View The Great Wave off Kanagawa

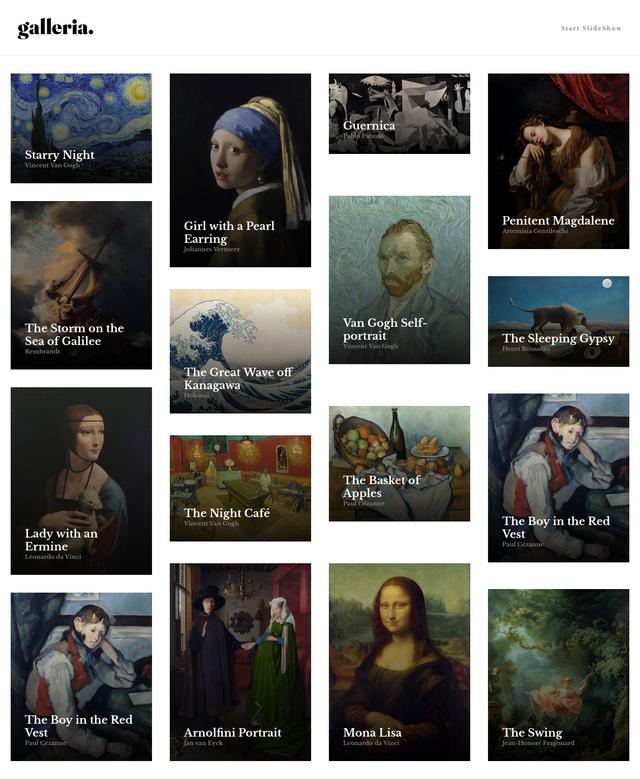point(240,351)
